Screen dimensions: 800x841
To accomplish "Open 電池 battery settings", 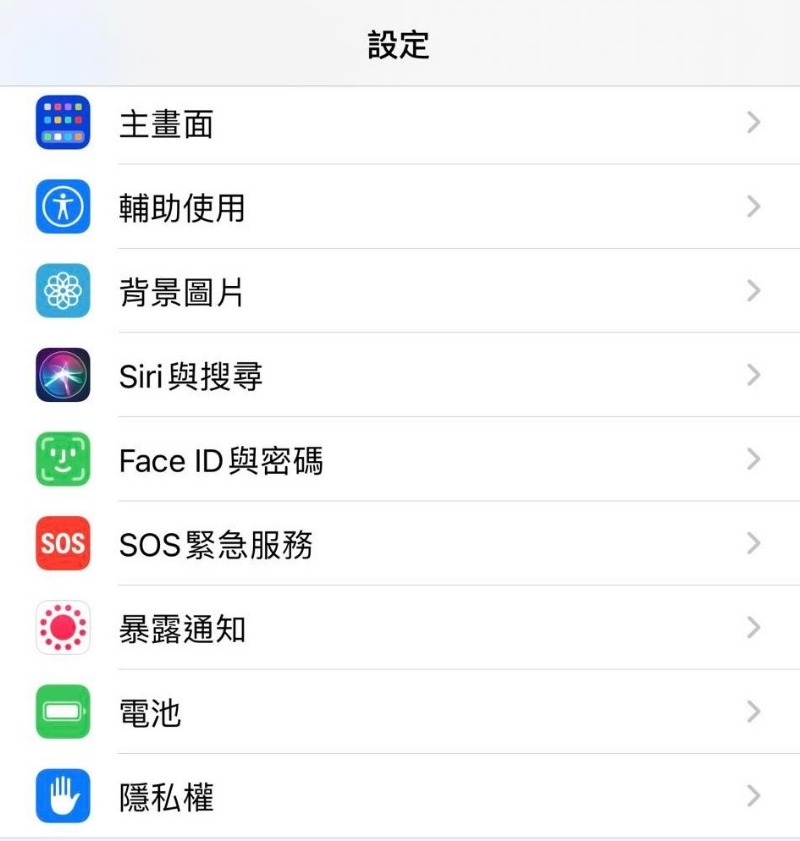I will pos(400,712).
